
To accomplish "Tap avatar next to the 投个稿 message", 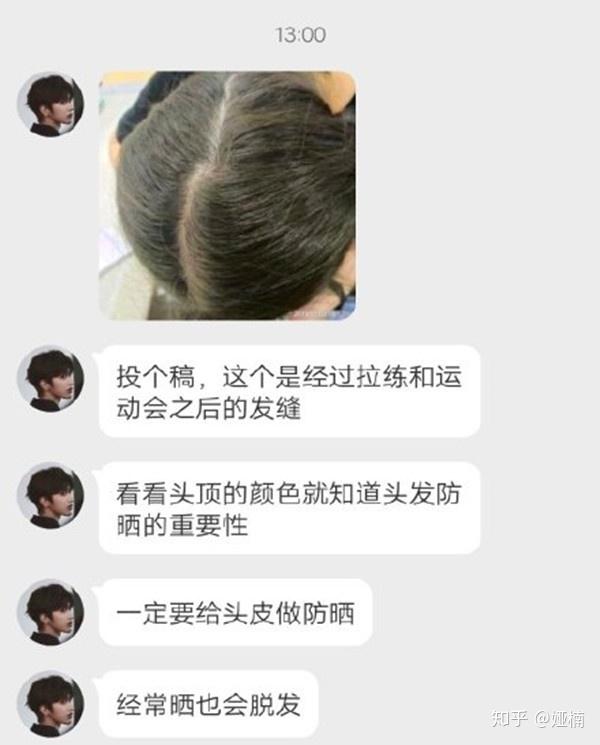I will pos(50,379).
